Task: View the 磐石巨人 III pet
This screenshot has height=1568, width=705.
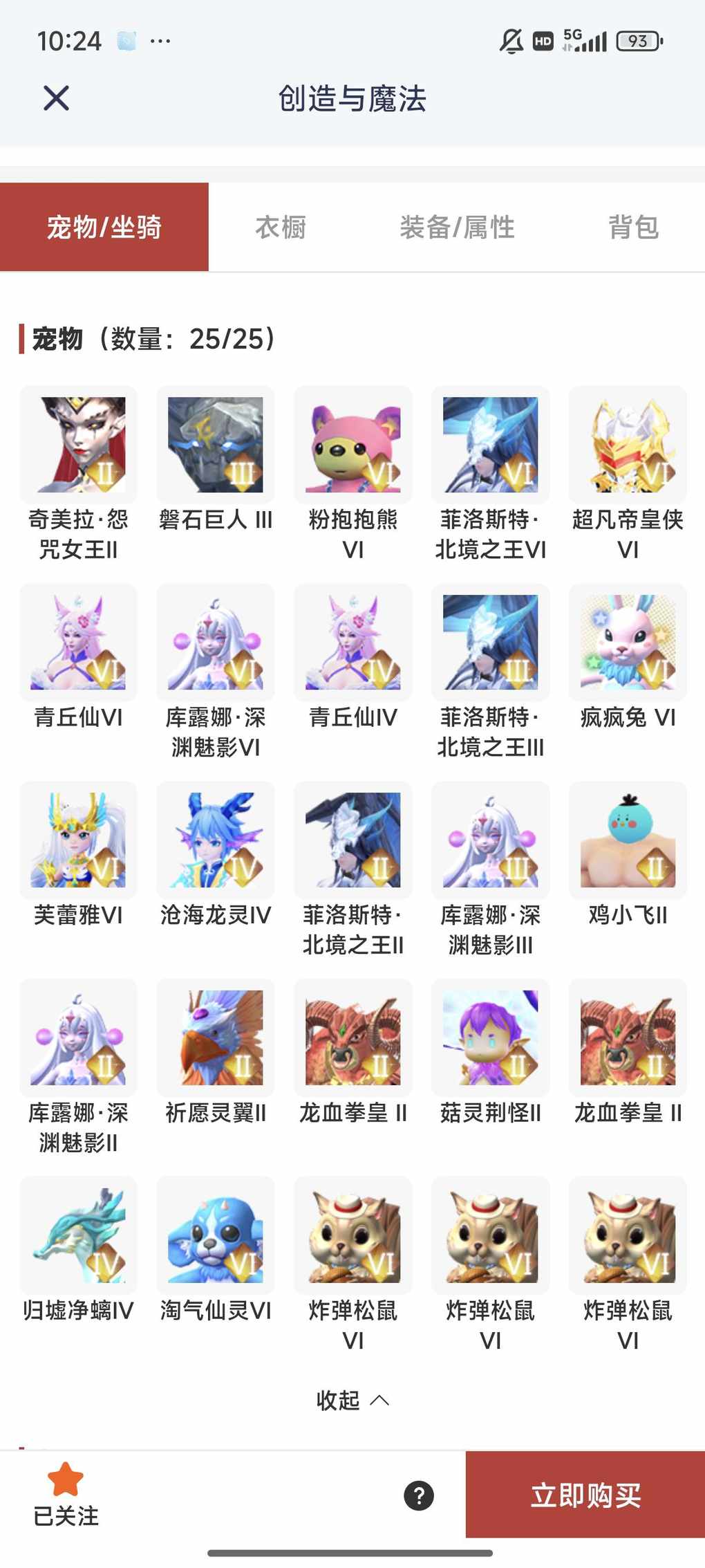Action: pos(216,445)
